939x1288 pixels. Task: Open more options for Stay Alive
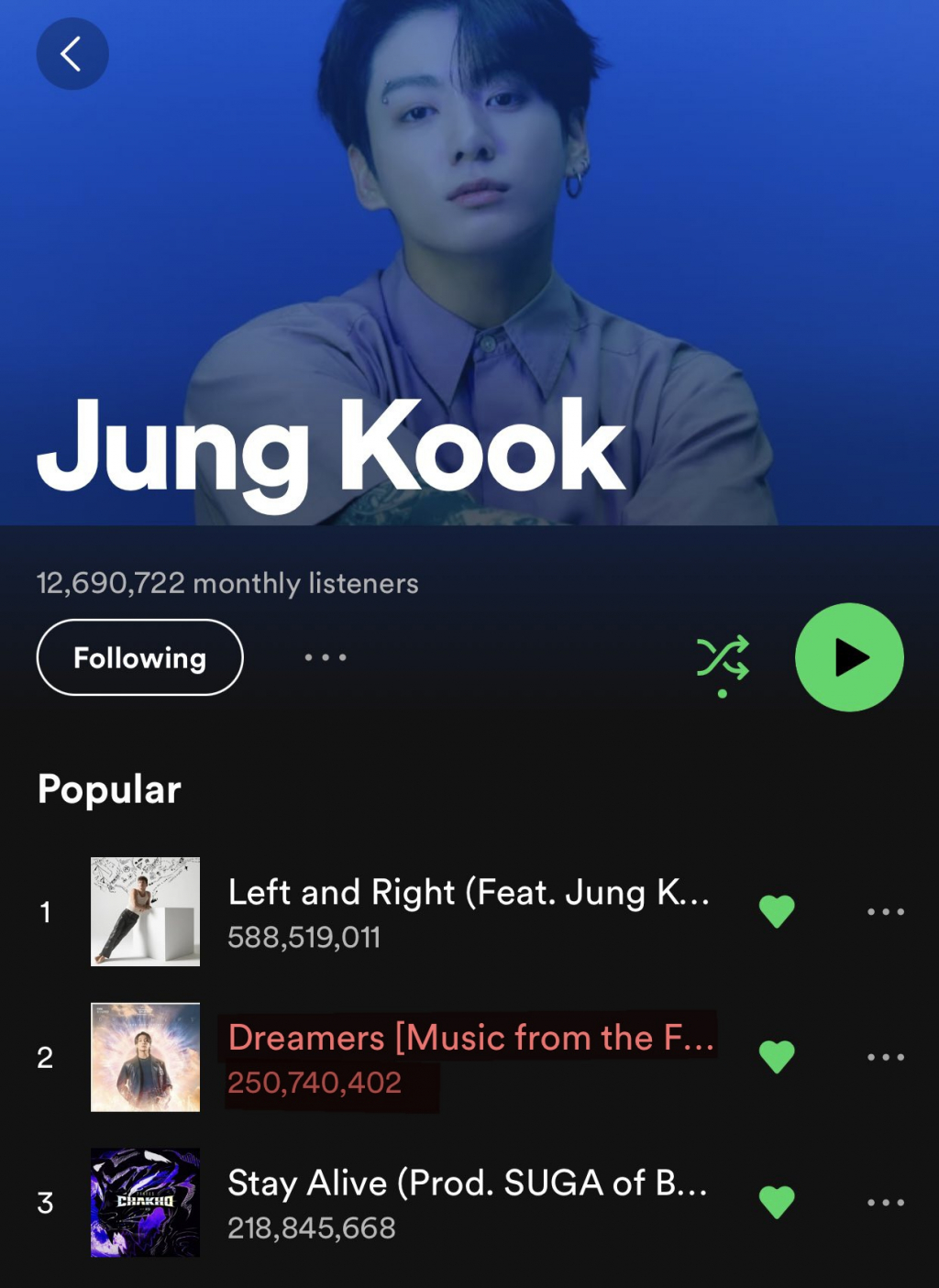(885, 1202)
